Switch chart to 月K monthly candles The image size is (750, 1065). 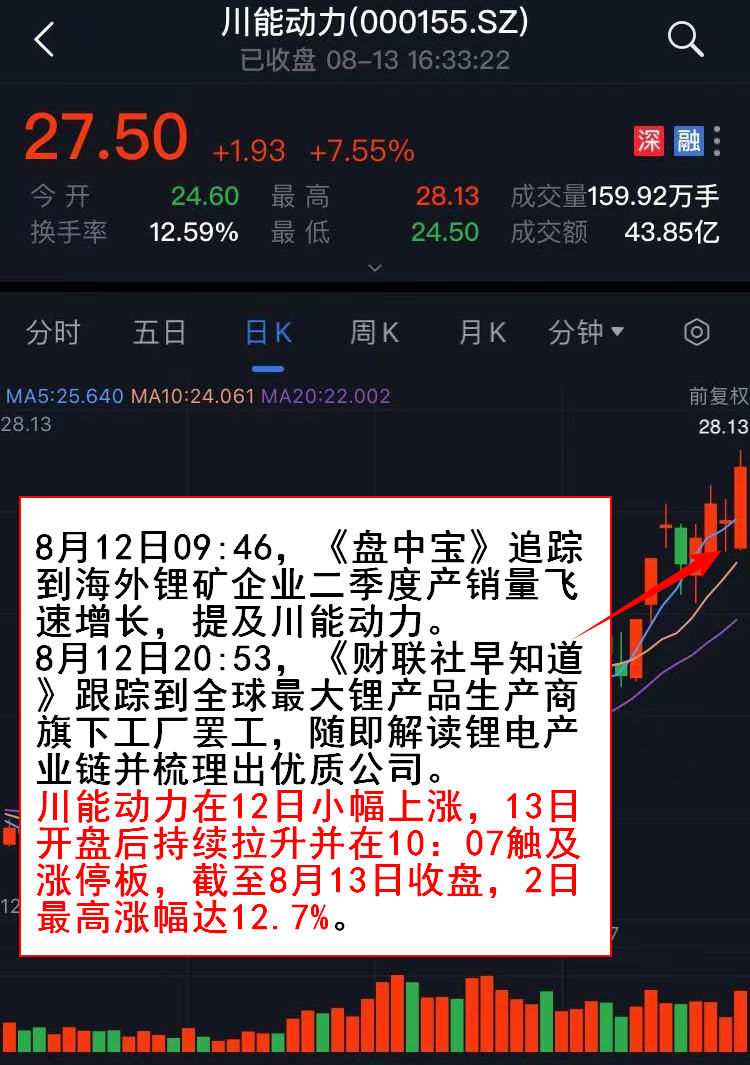click(x=481, y=332)
